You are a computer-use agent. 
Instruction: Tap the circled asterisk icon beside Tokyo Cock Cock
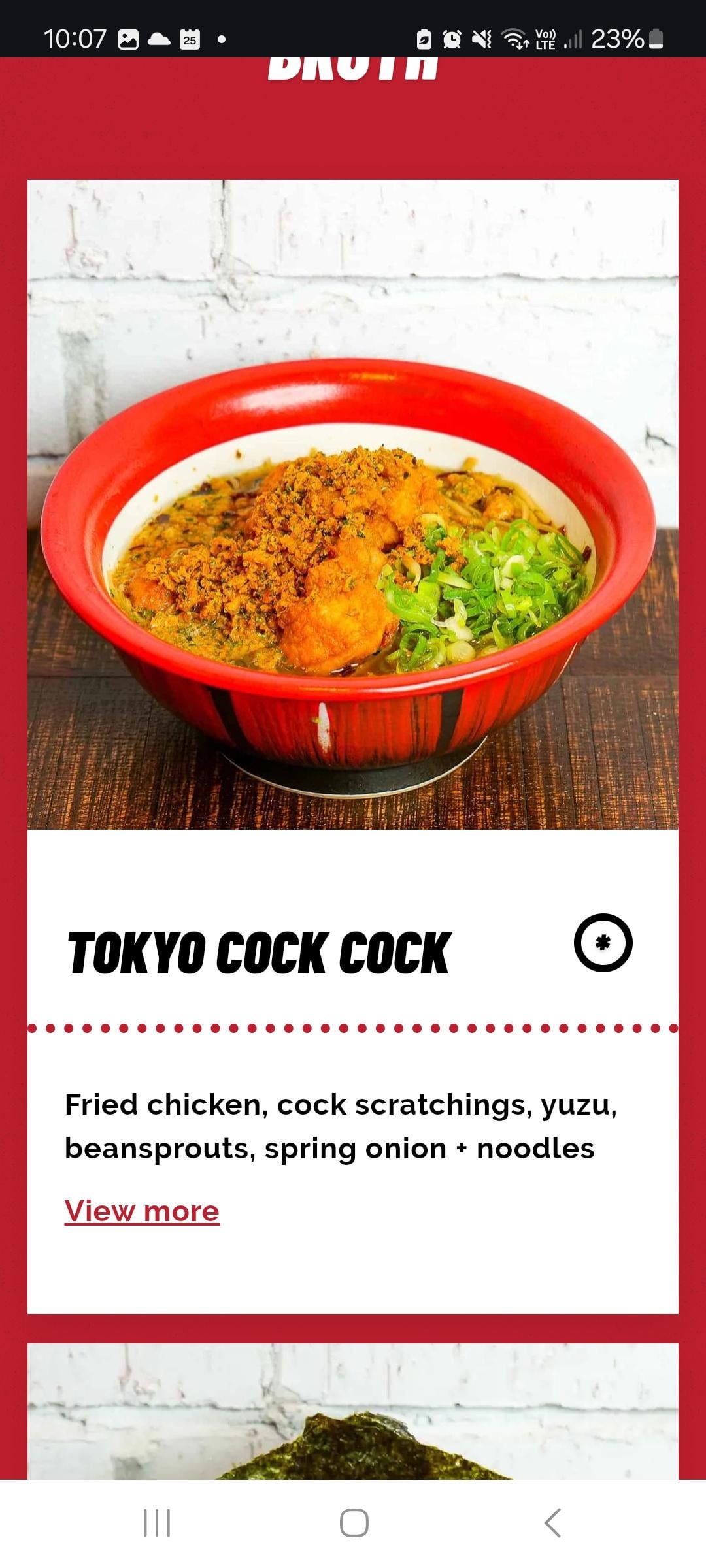click(603, 942)
